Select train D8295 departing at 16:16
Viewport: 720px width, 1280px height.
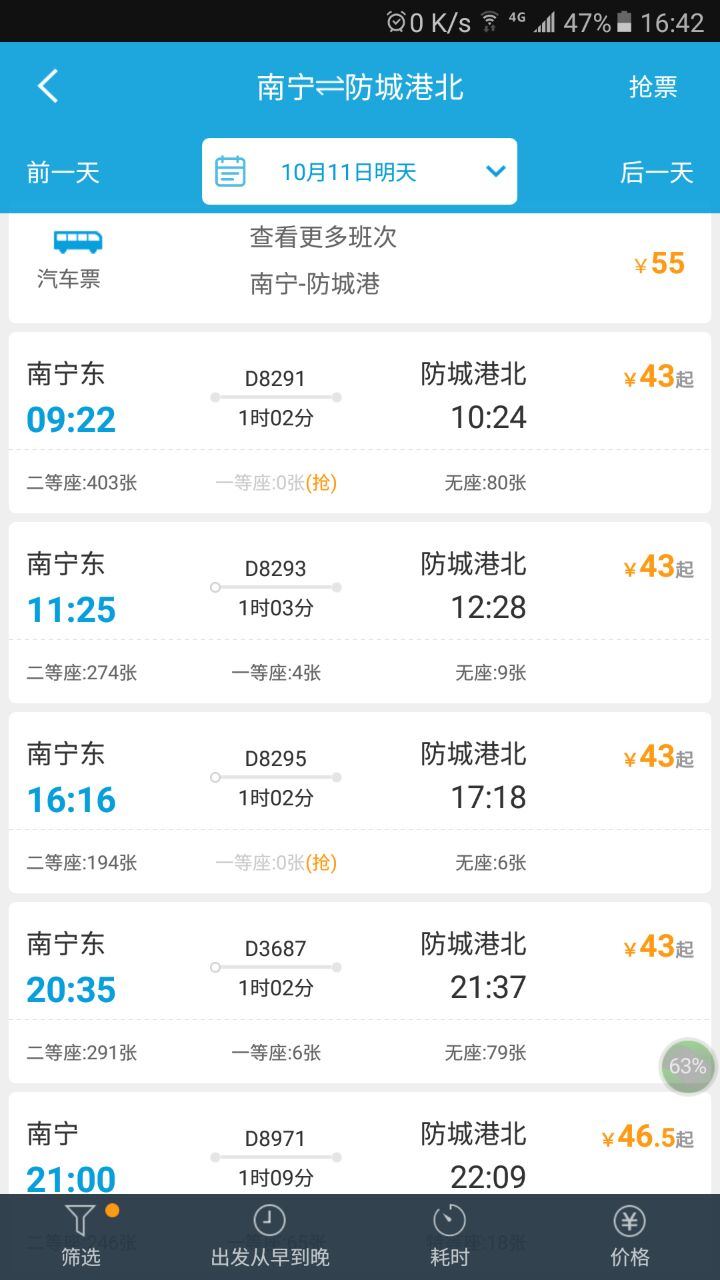pyautogui.click(x=359, y=802)
